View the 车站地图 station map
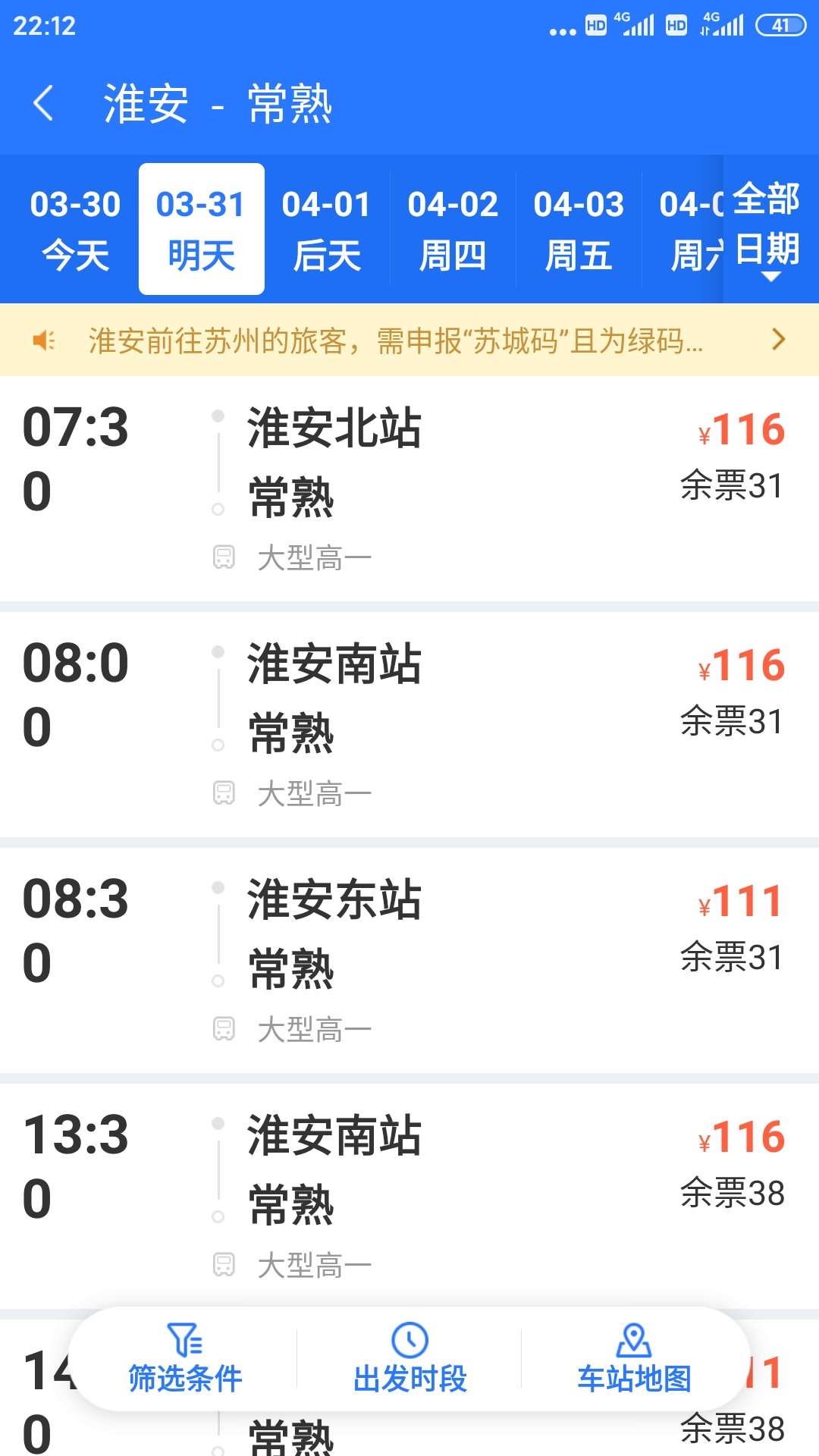The height and width of the screenshot is (1456, 819). point(634,1359)
